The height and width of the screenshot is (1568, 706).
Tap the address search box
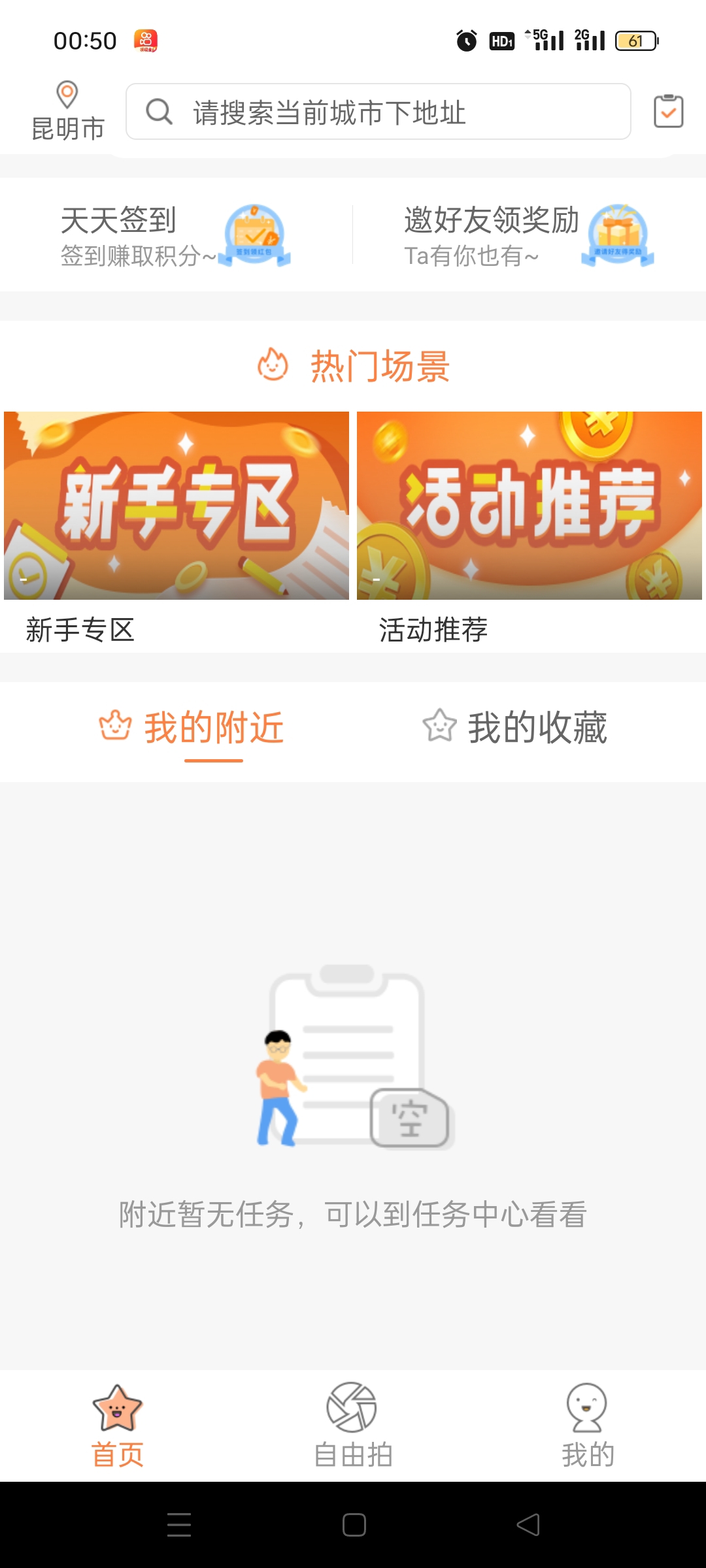(x=378, y=112)
